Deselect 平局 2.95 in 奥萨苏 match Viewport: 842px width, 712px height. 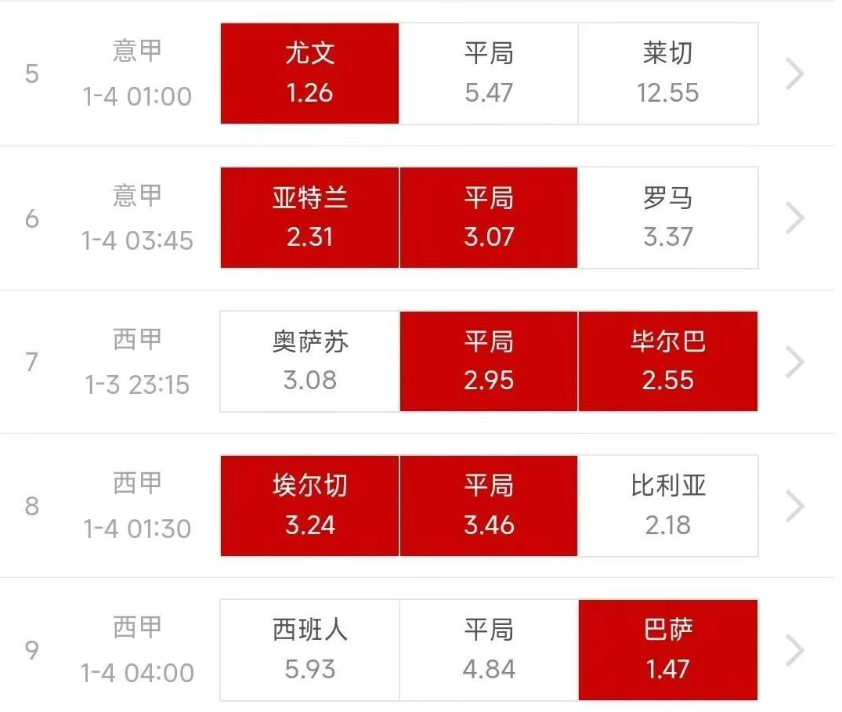[x=488, y=361]
